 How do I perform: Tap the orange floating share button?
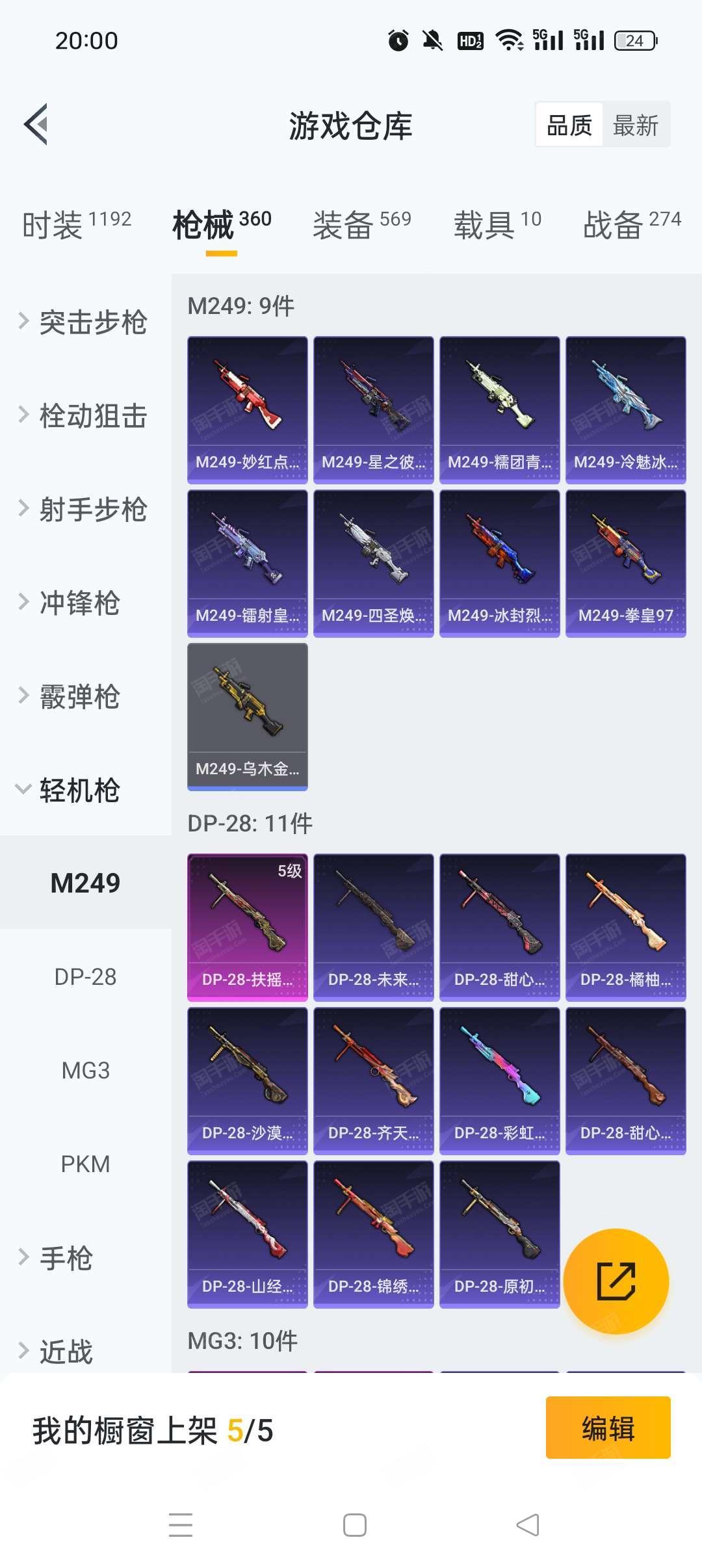(x=616, y=1281)
